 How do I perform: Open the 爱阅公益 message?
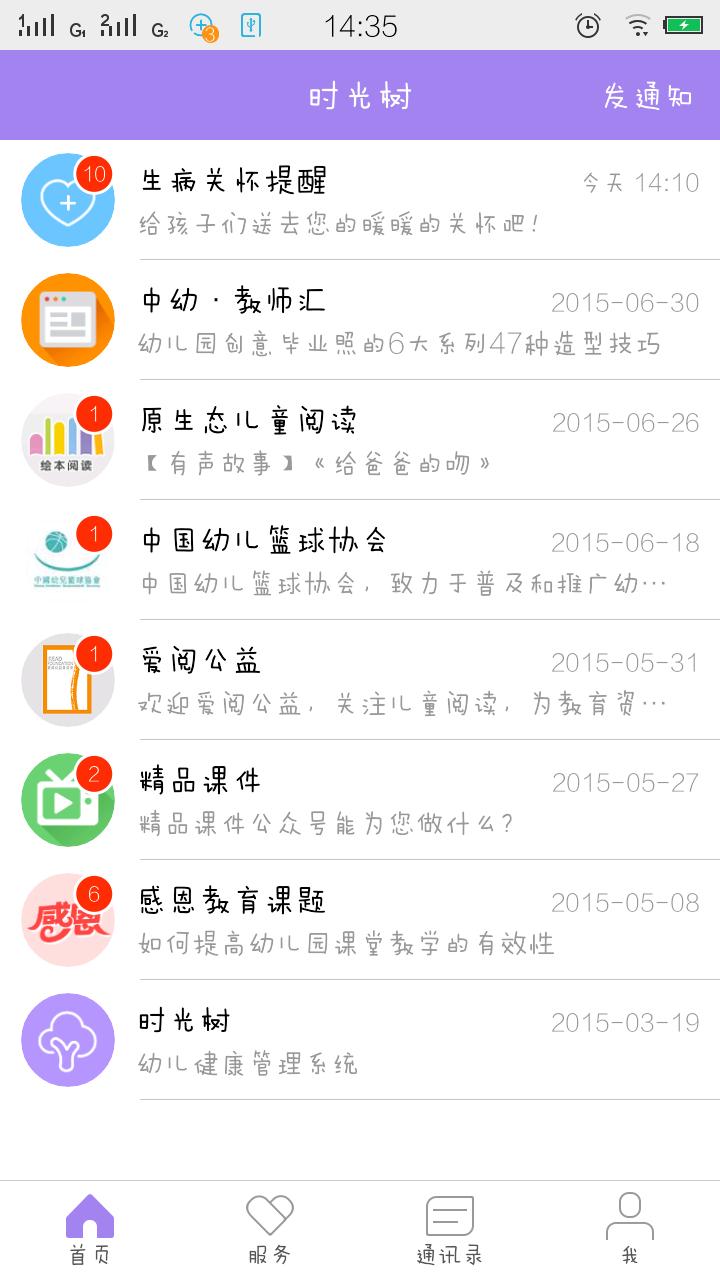(x=360, y=680)
